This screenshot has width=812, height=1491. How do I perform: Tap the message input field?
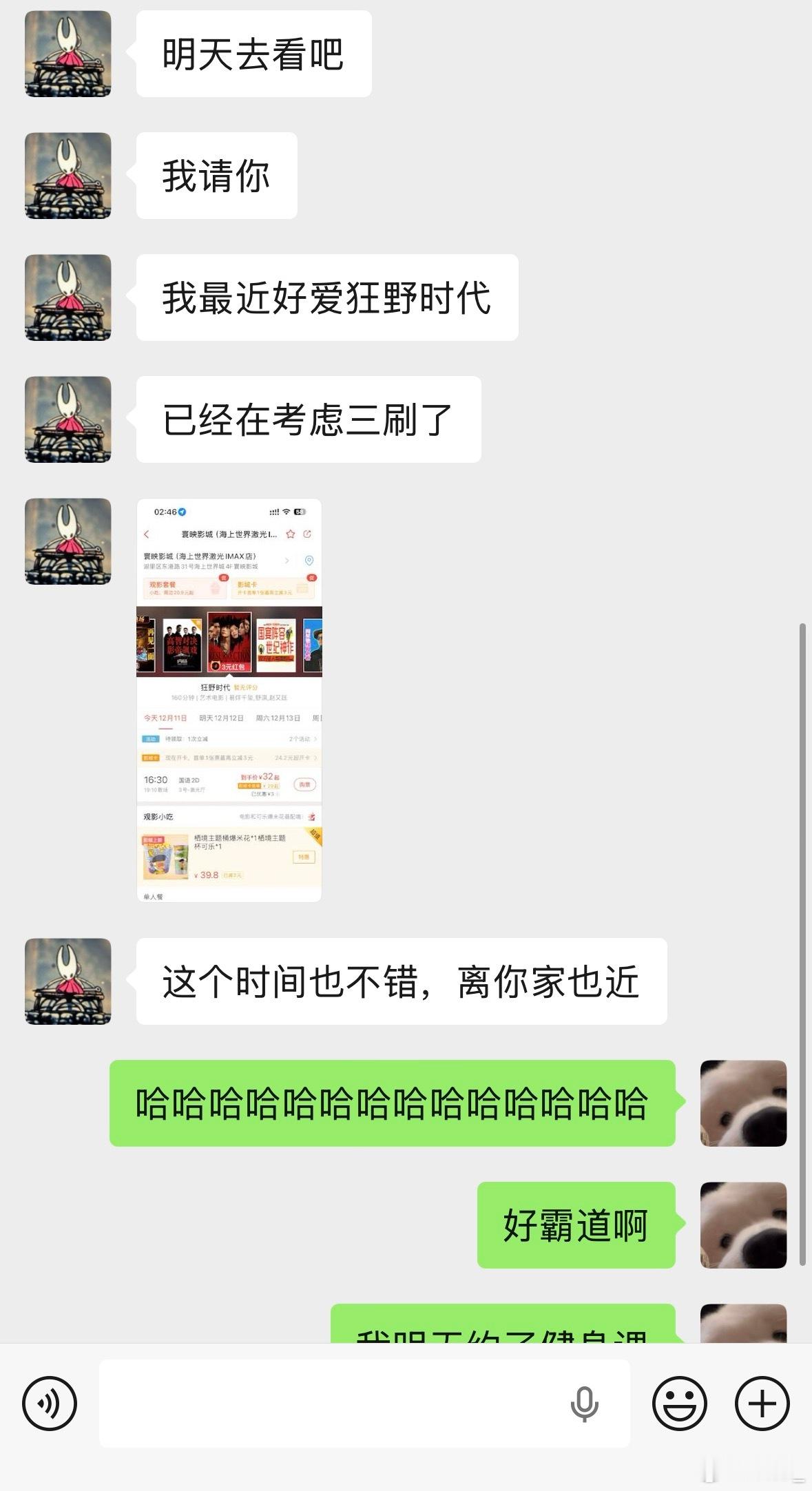click(x=344, y=1405)
